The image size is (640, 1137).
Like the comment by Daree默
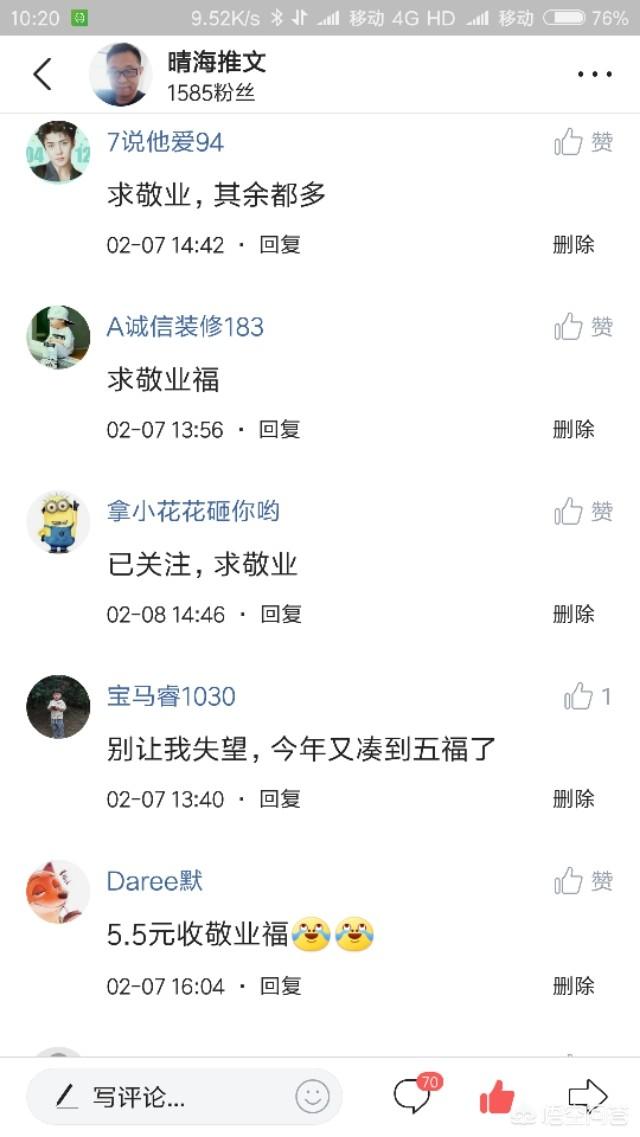pyautogui.click(x=583, y=881)
